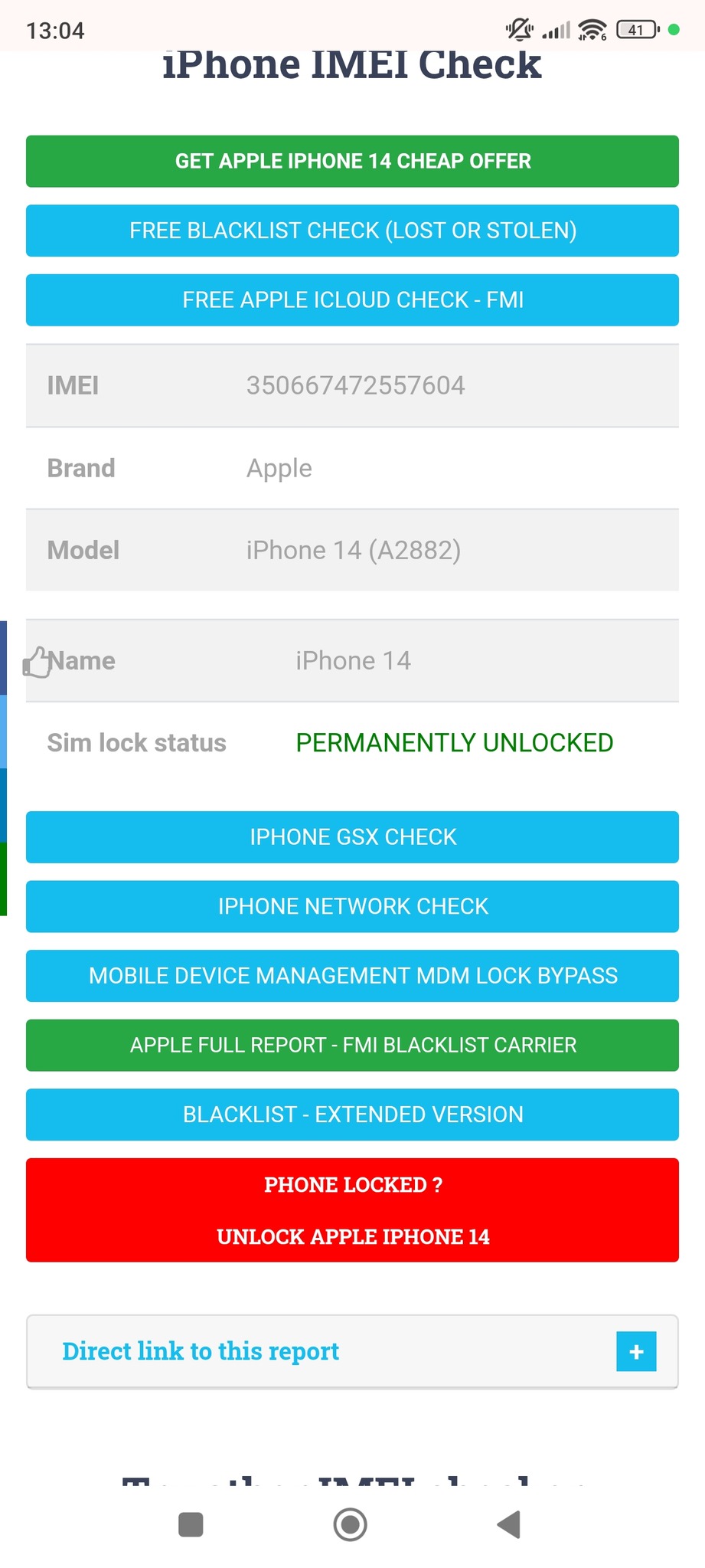Expand Direct link to this report
This screenshot has height=1568, width=705.
(635, 1351)
